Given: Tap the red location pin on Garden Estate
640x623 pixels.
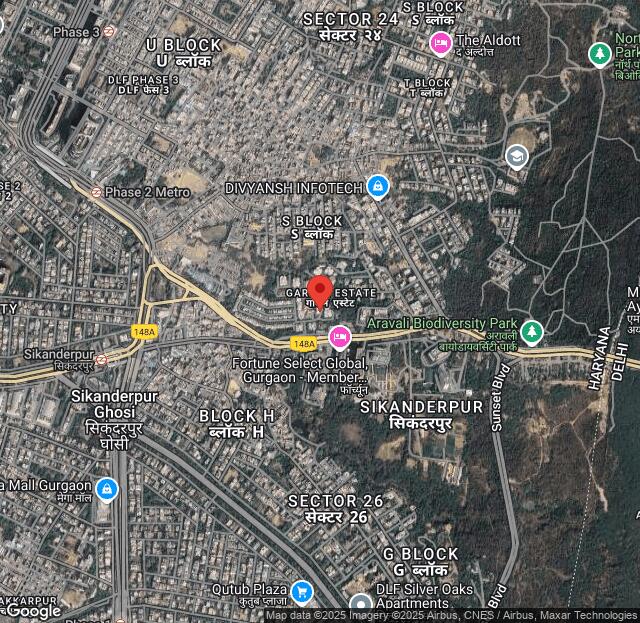Looking at the screenshot, I should tap(320, 289).
